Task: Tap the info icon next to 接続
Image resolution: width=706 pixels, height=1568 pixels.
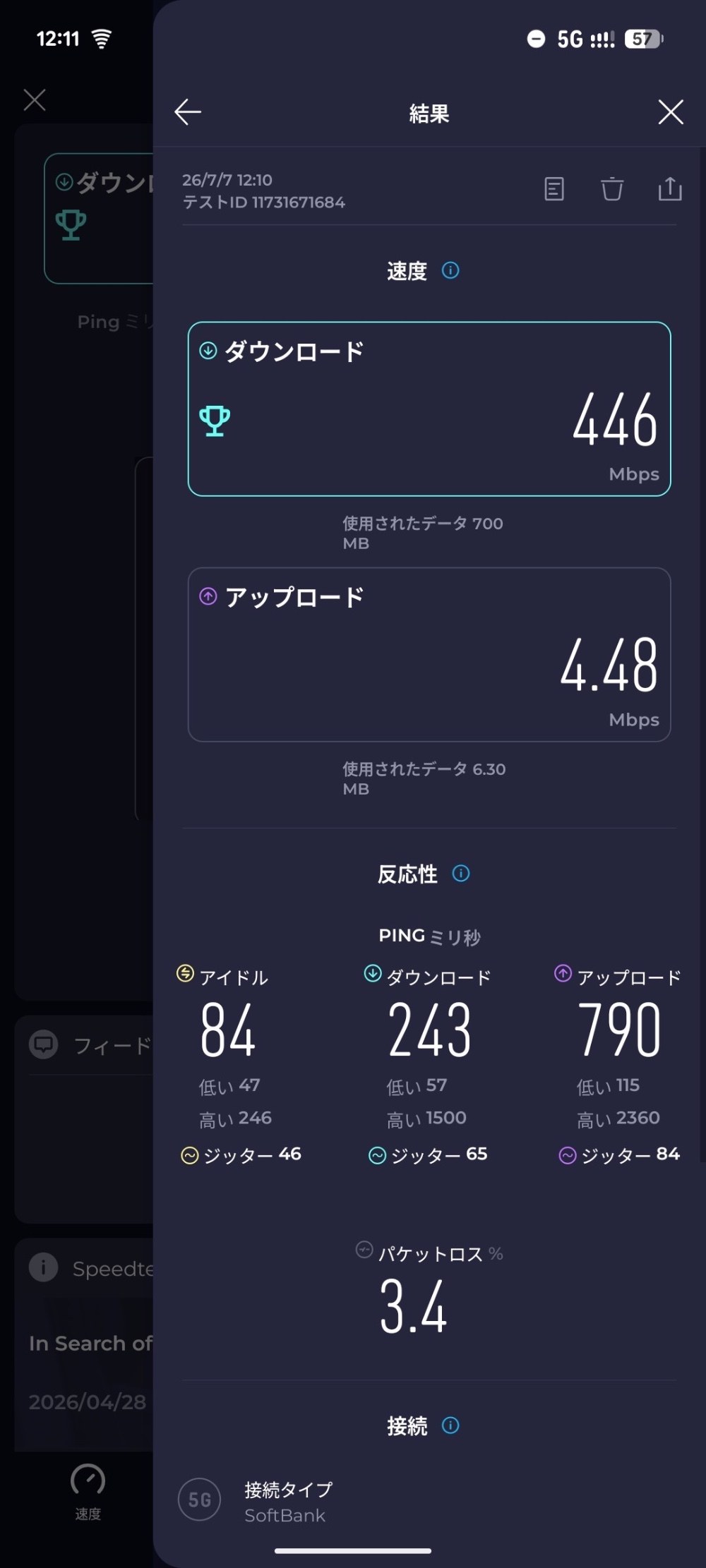Action: (x=450, y=1425)
